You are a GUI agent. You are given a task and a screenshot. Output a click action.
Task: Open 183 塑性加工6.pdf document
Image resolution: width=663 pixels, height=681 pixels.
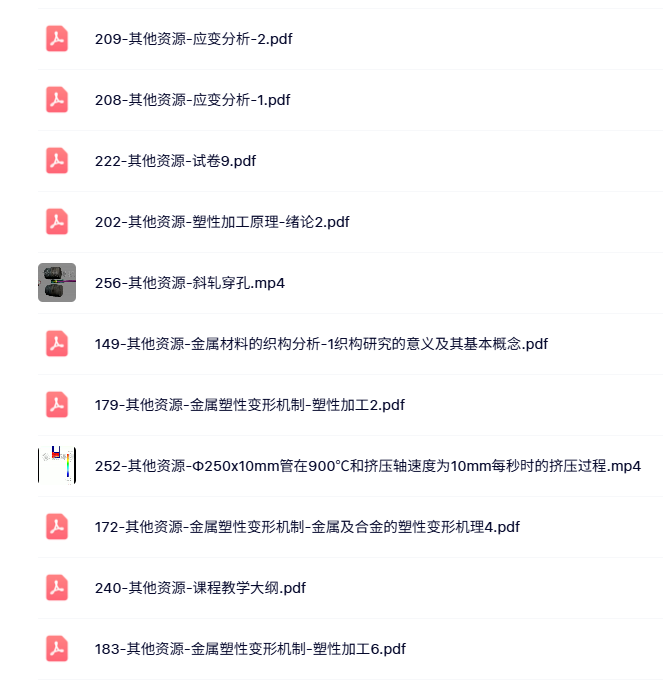(250, 649)
